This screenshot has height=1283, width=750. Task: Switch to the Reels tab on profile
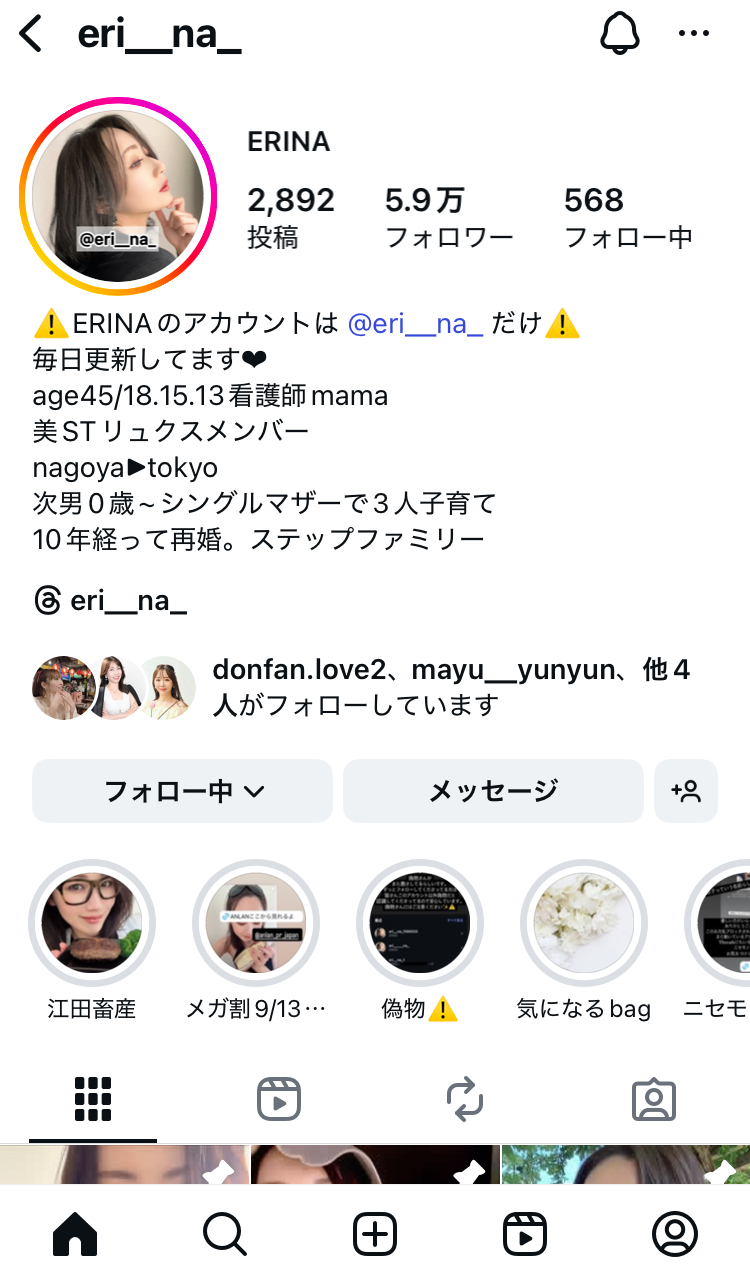(279, 1099)
